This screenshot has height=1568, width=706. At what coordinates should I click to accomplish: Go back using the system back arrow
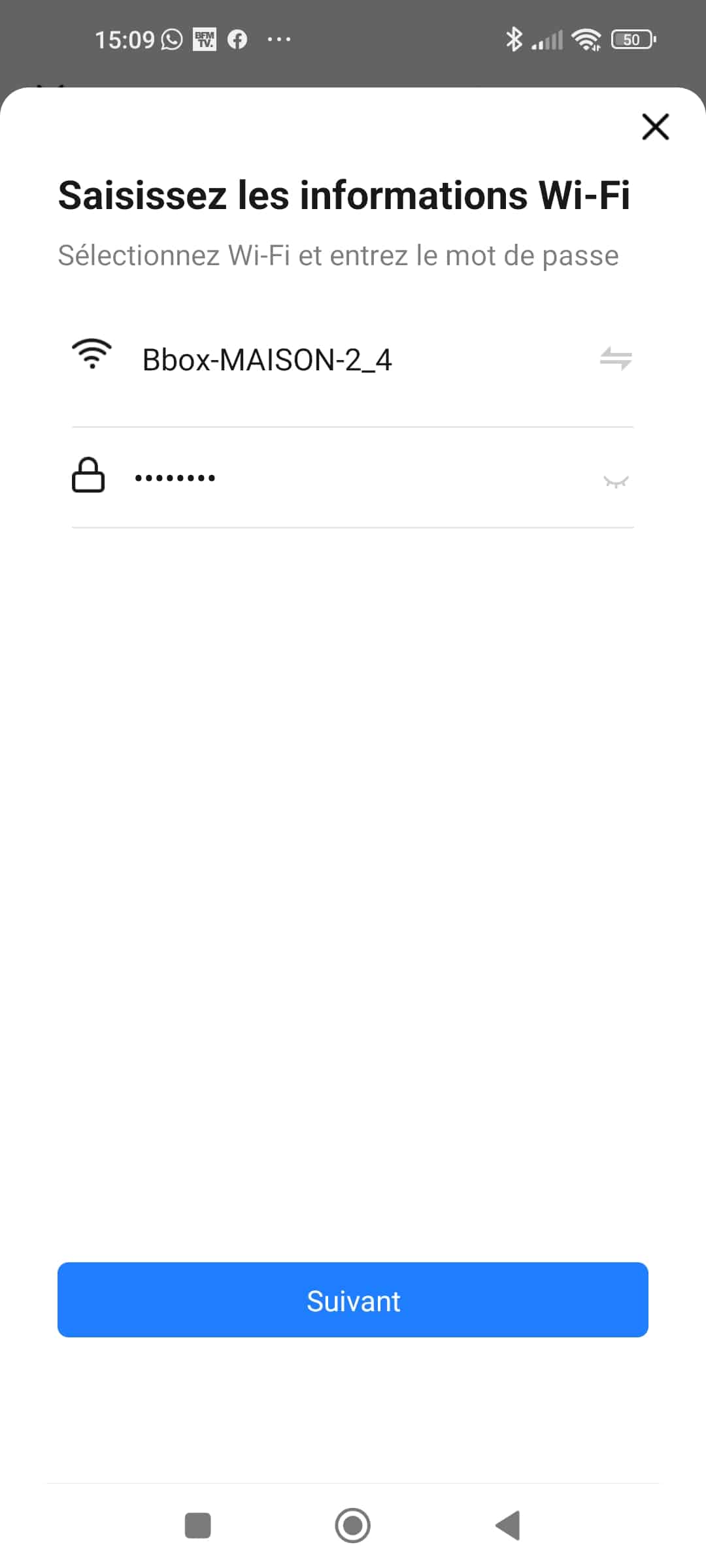coord(508,1526)
